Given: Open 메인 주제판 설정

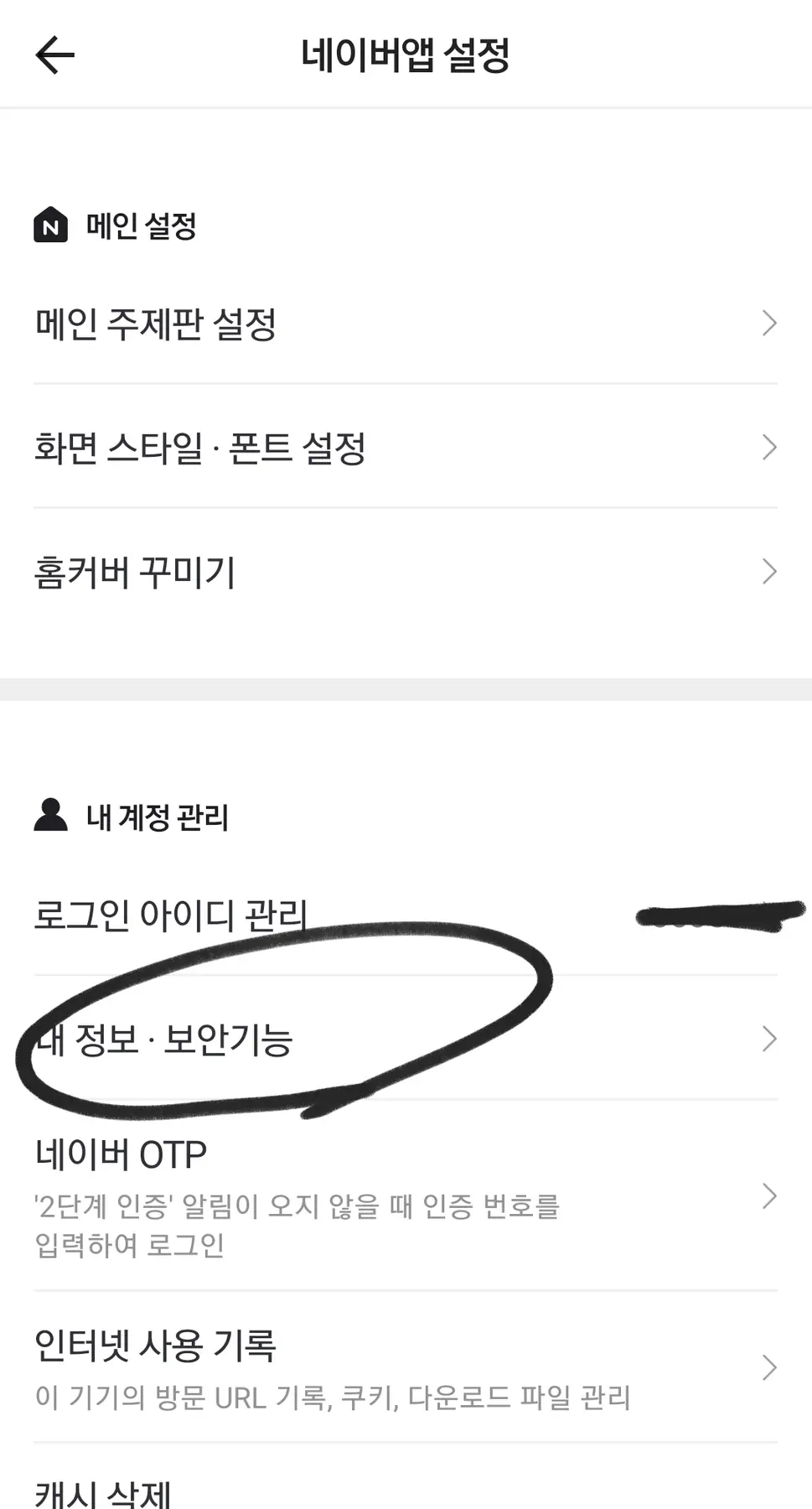Looking at the screenshot, I should click(406, 324).
